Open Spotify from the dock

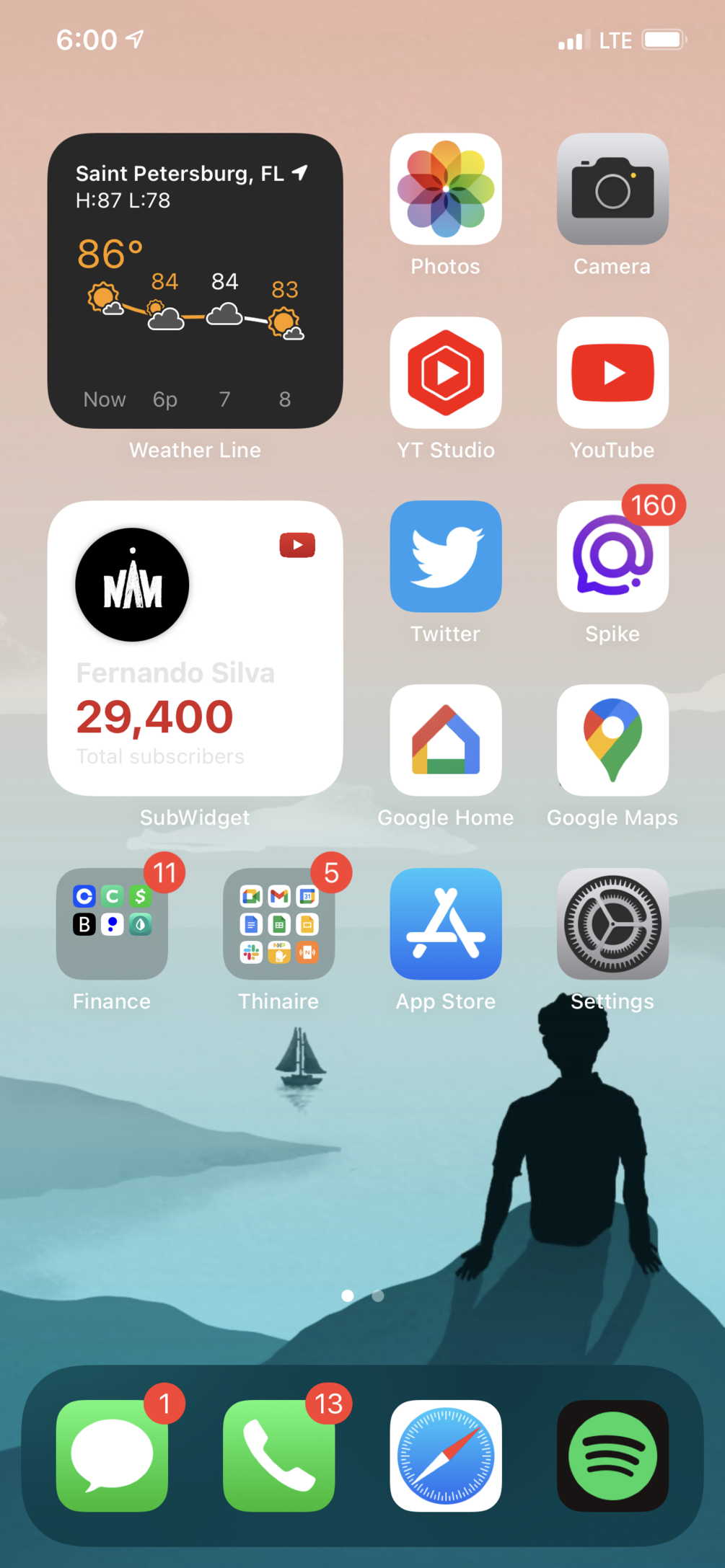612,1456
